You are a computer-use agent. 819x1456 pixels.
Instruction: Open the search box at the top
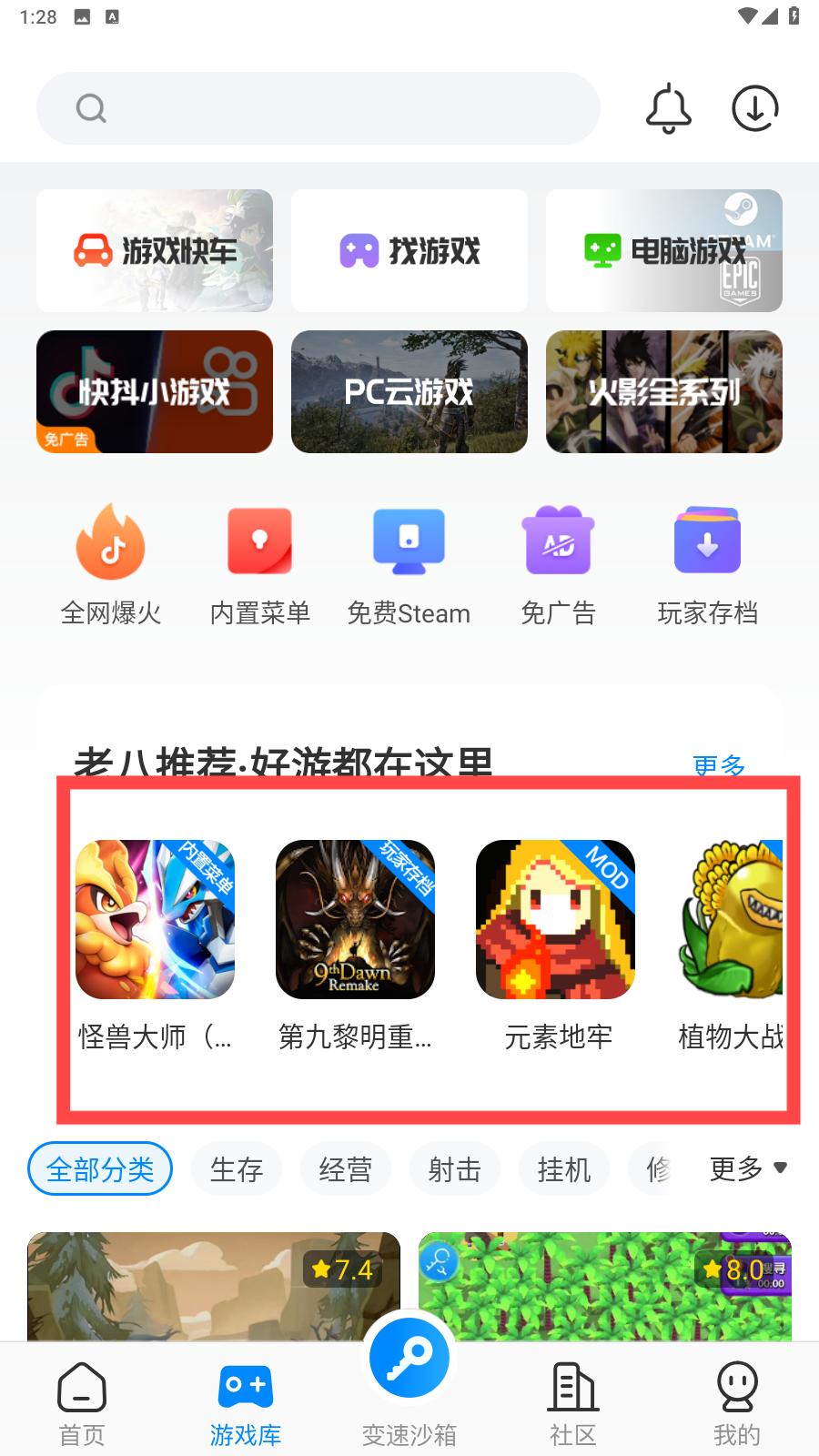318,108
